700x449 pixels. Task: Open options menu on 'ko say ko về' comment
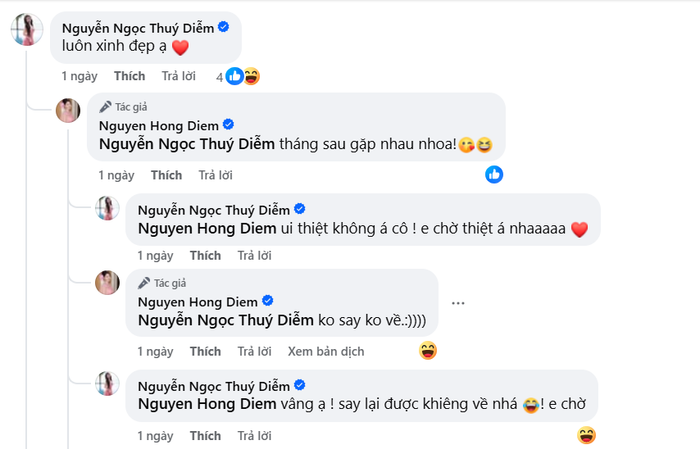pos(458,304)
